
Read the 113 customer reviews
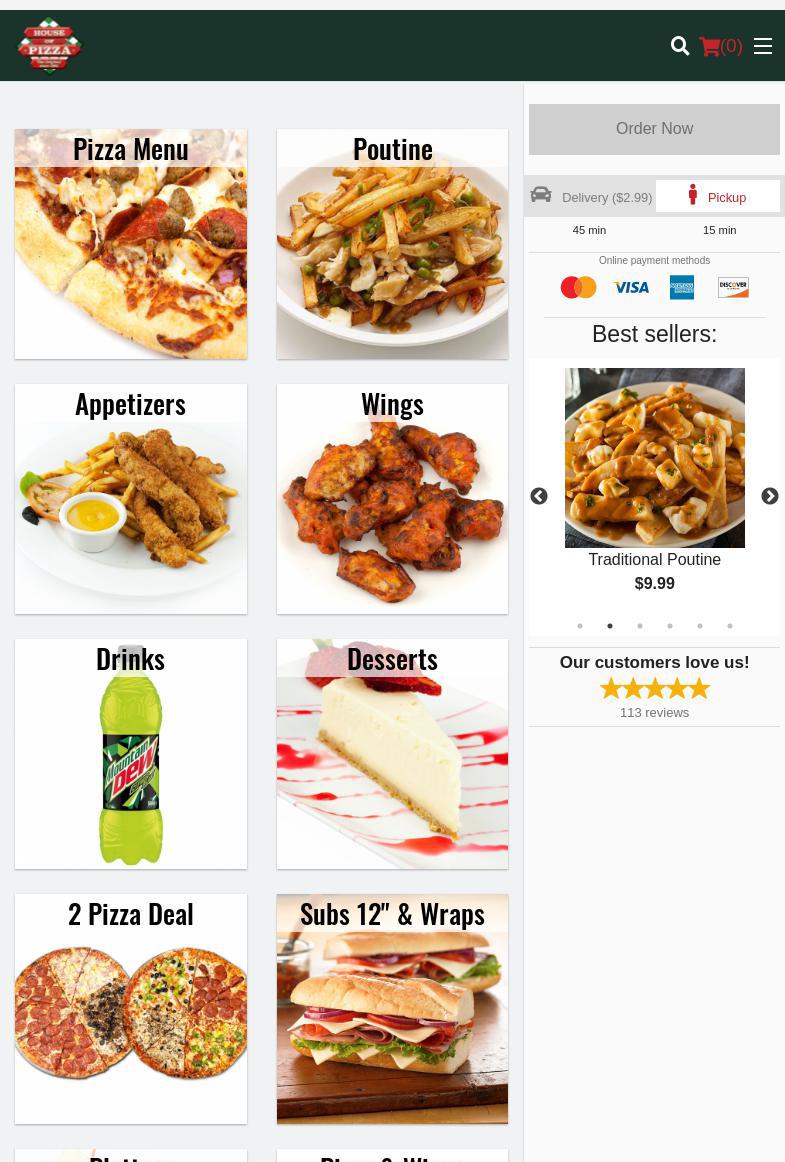click(654, 713)
